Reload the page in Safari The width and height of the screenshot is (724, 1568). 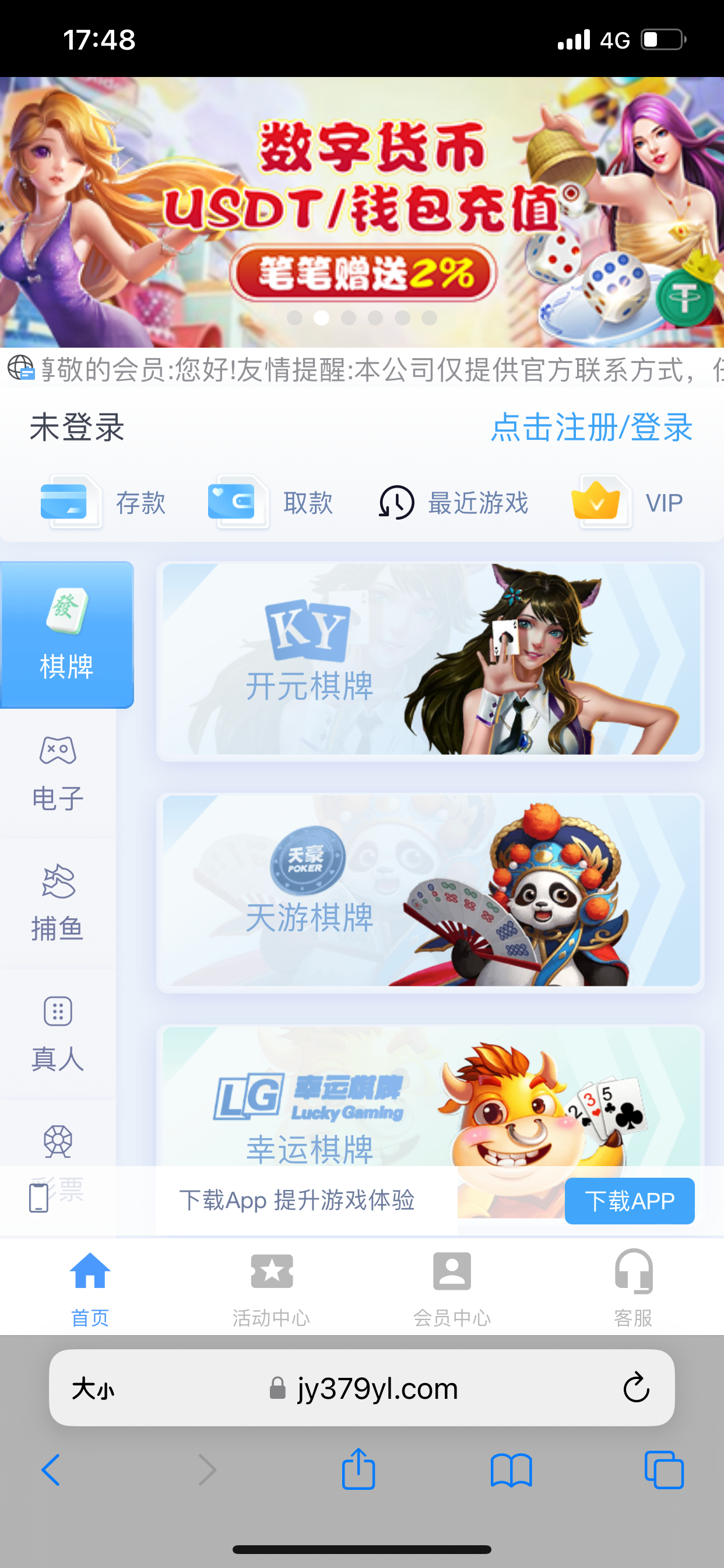tap(636, 1388)
